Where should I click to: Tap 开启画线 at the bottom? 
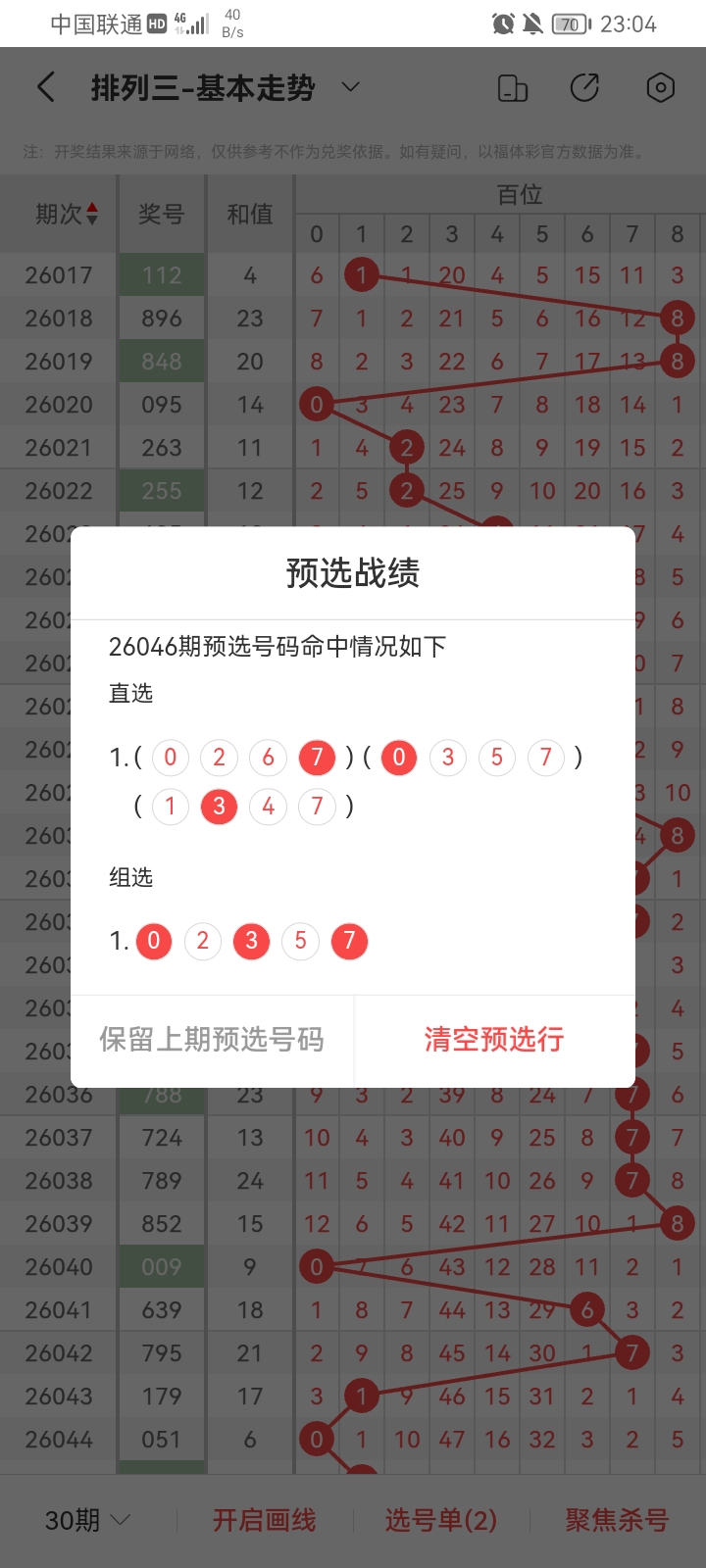click(x=265, y=1520)
